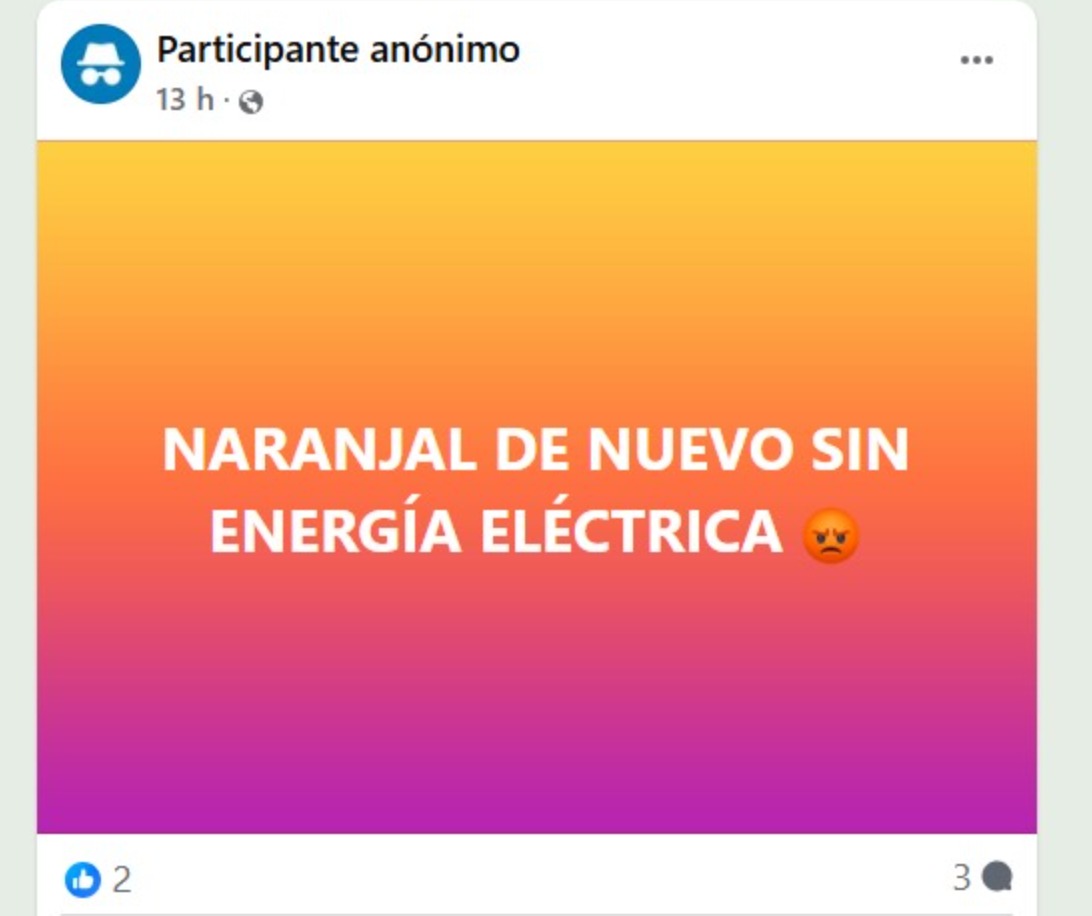This screenshot has width=1092, height=916.
Task: Open the NARANJAL DE NUEVO SIN ENERGÍA post
Action: point(536,487)
